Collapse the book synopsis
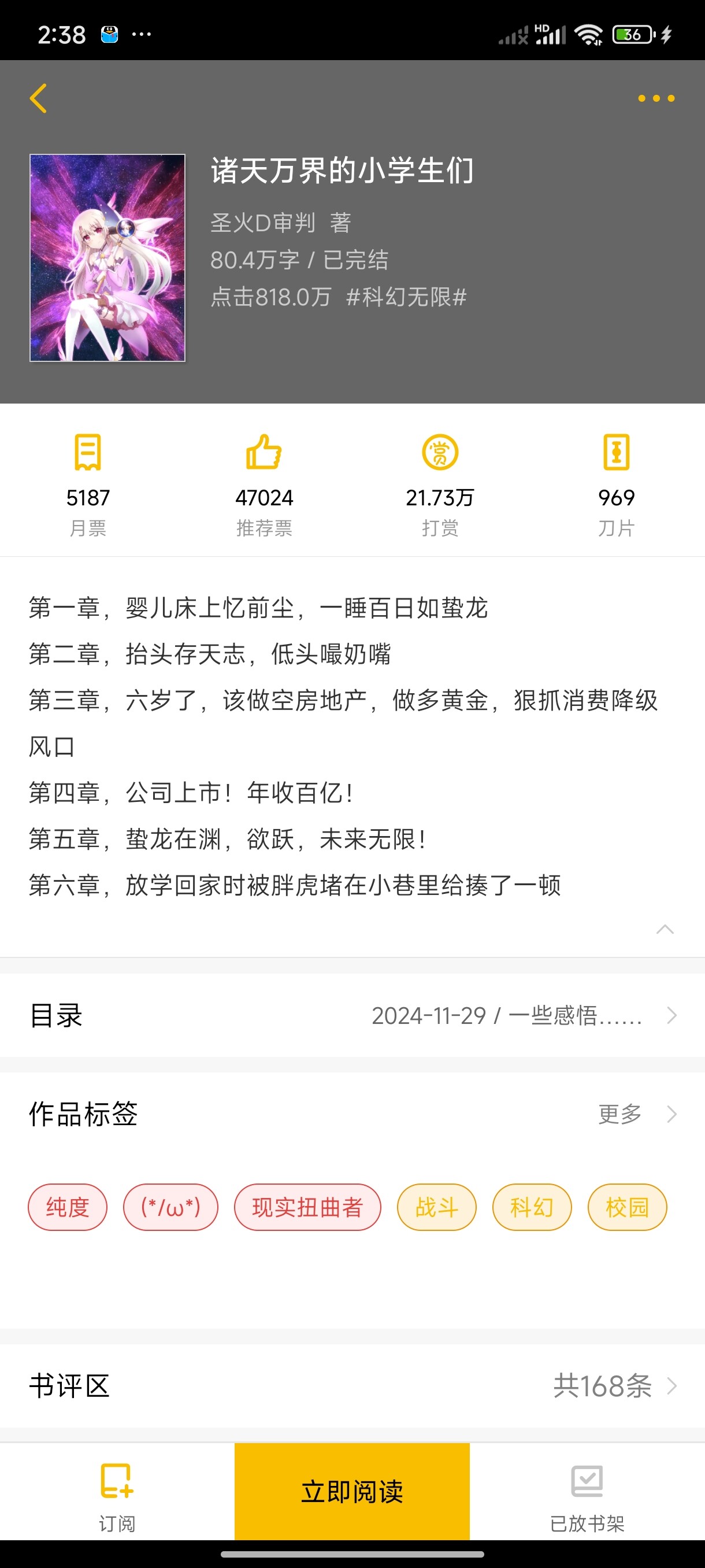Image resolution: width=705 pixels, height=1568 pixels. click(665, 929)
